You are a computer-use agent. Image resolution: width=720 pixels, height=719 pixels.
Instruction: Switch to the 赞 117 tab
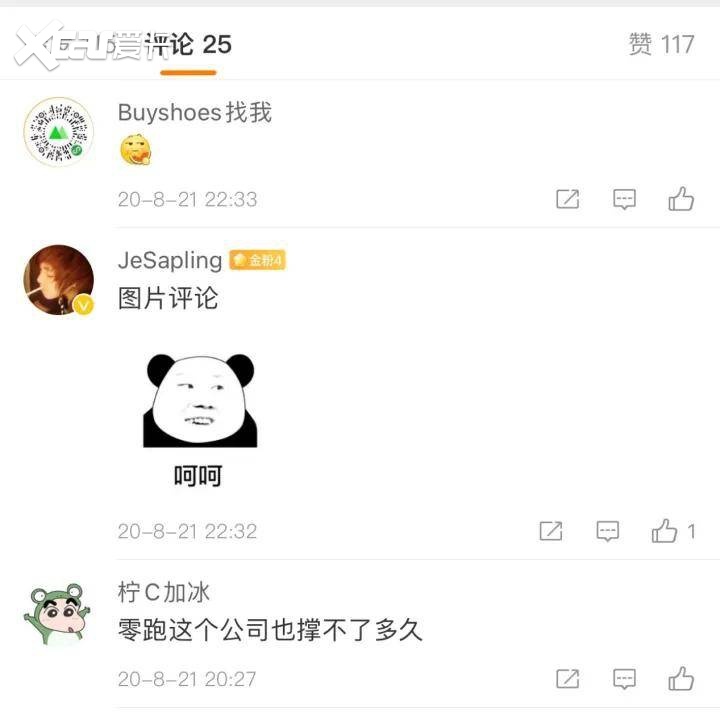pyautogui.click(x=661, y=44)
